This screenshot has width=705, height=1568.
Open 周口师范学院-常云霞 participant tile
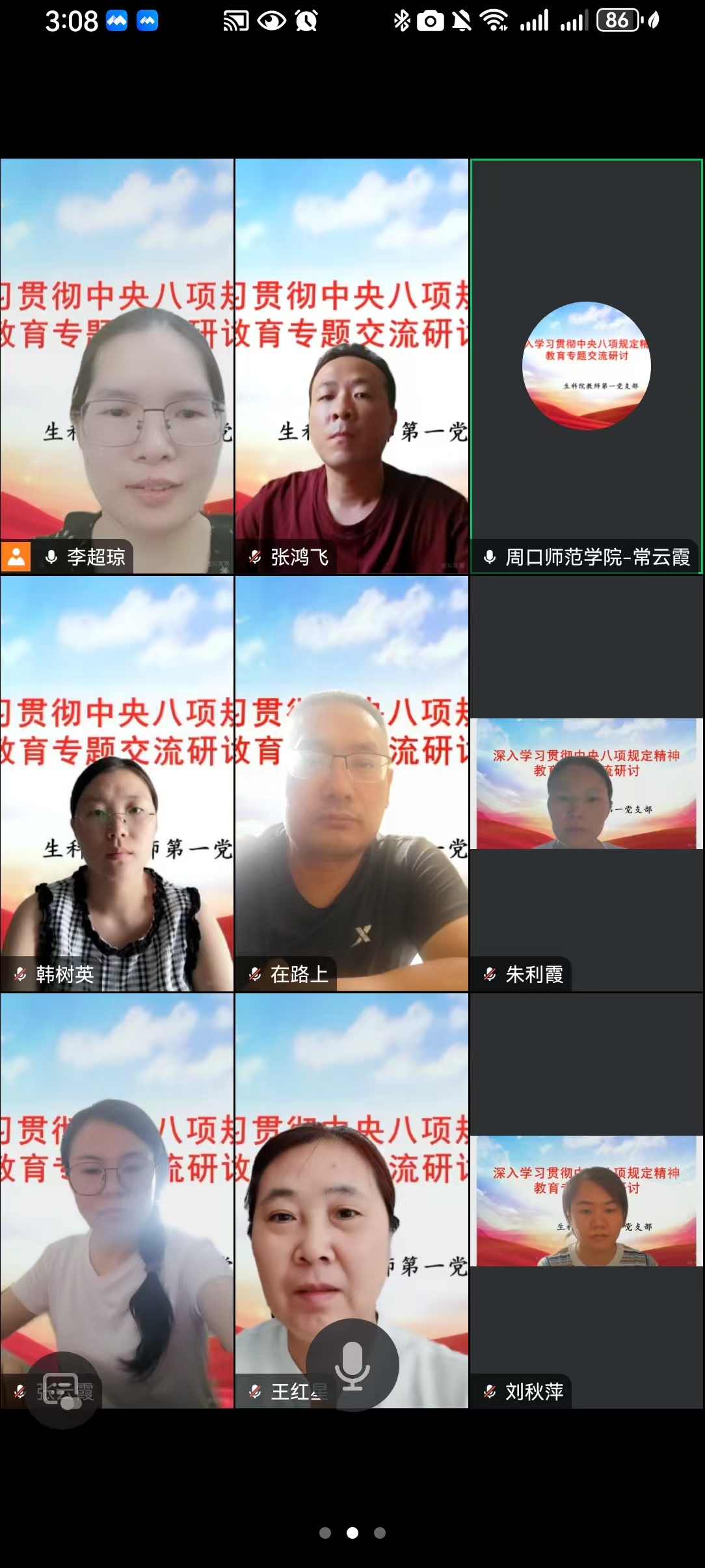pos(586,366)
